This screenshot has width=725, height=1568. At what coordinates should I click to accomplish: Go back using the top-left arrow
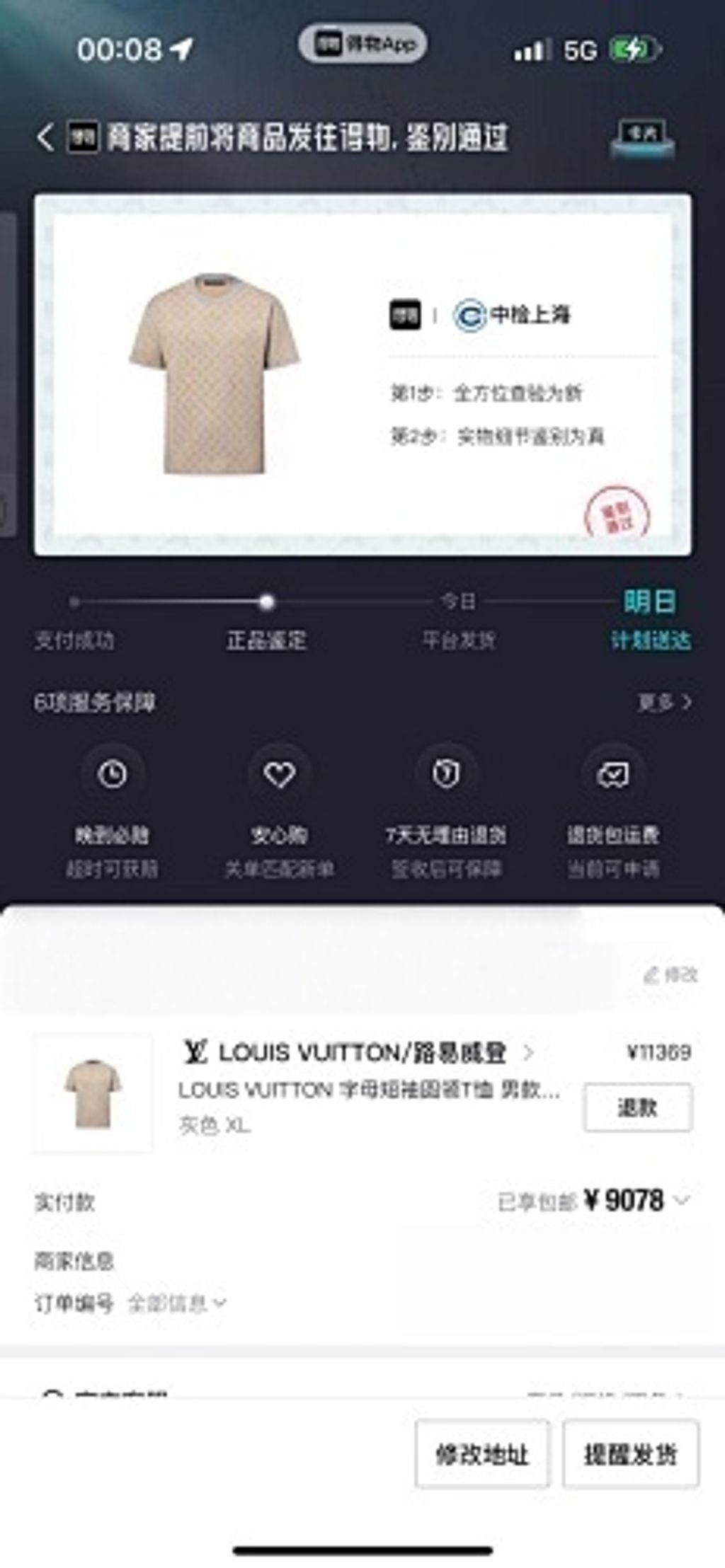click(x=45, y=137)
